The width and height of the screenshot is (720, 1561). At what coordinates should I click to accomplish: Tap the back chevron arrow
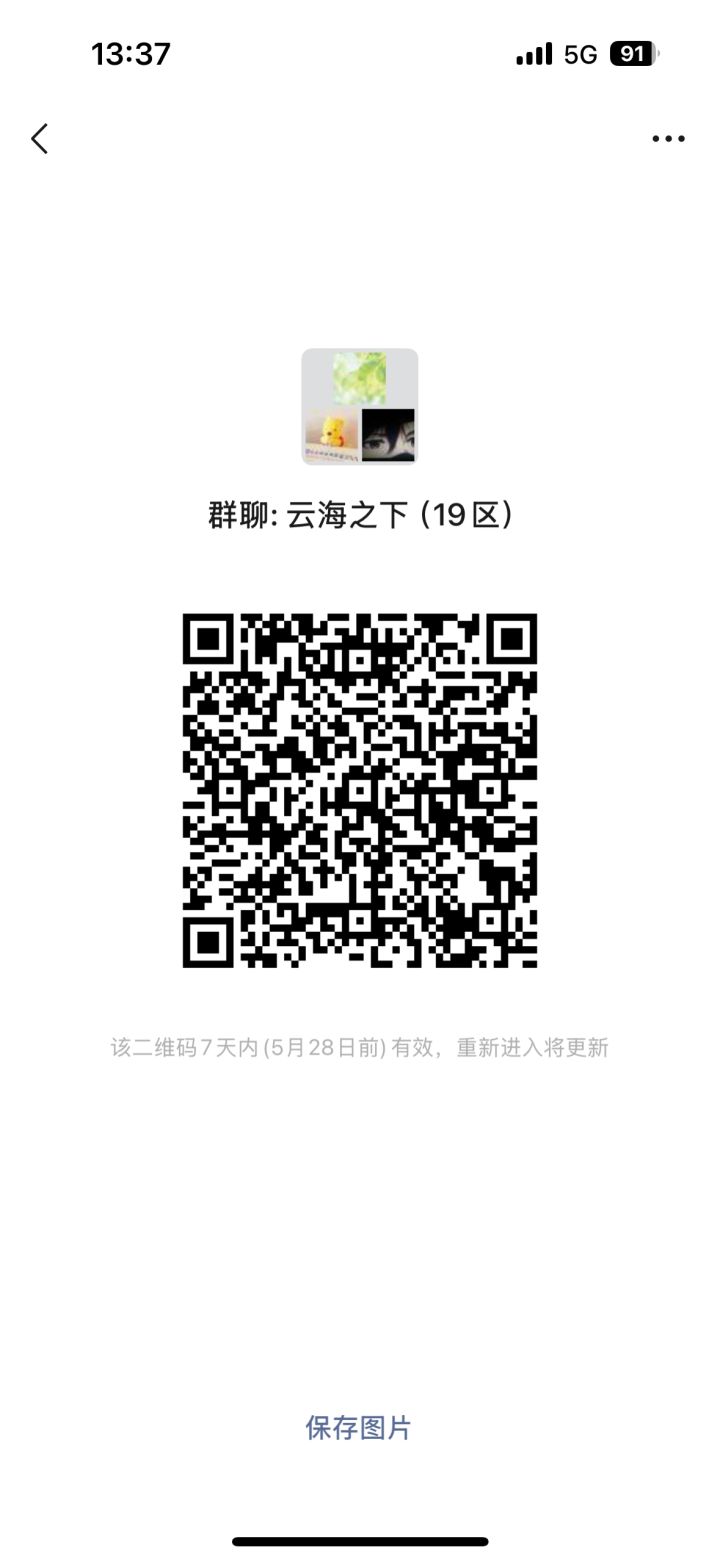[39, 138]
